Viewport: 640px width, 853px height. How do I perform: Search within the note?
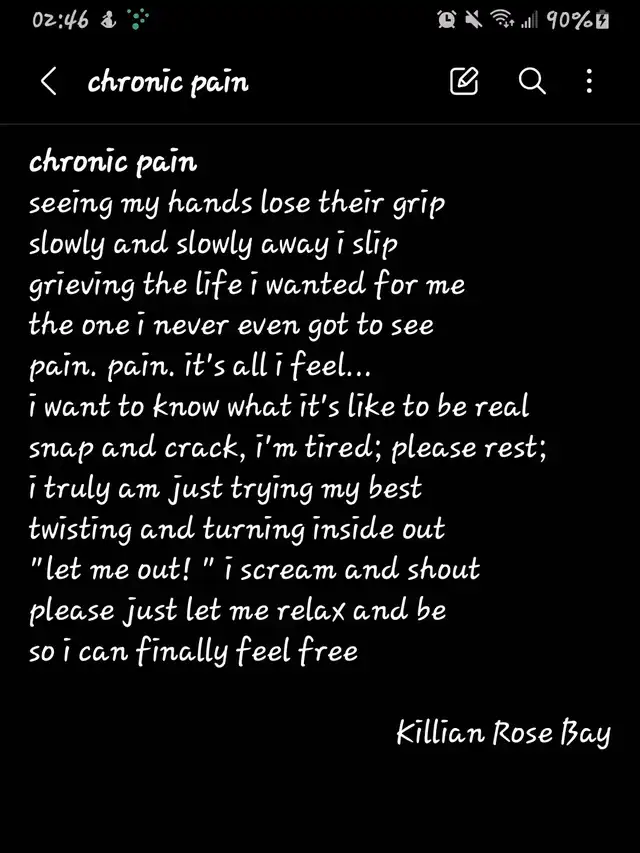532,82
